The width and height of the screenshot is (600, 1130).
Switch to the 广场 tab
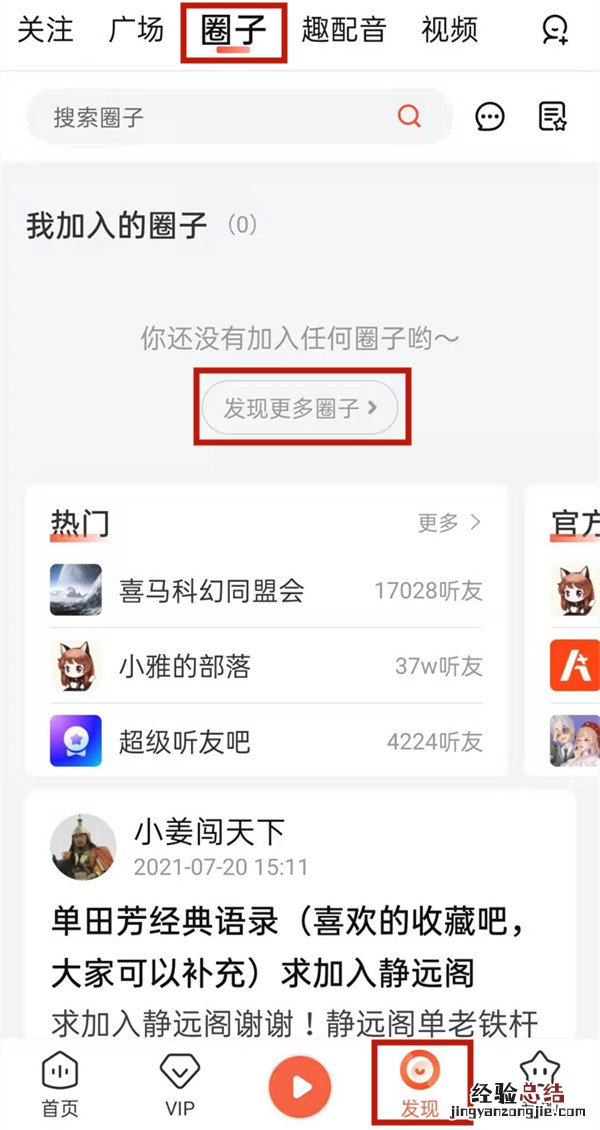click(136, 30)
